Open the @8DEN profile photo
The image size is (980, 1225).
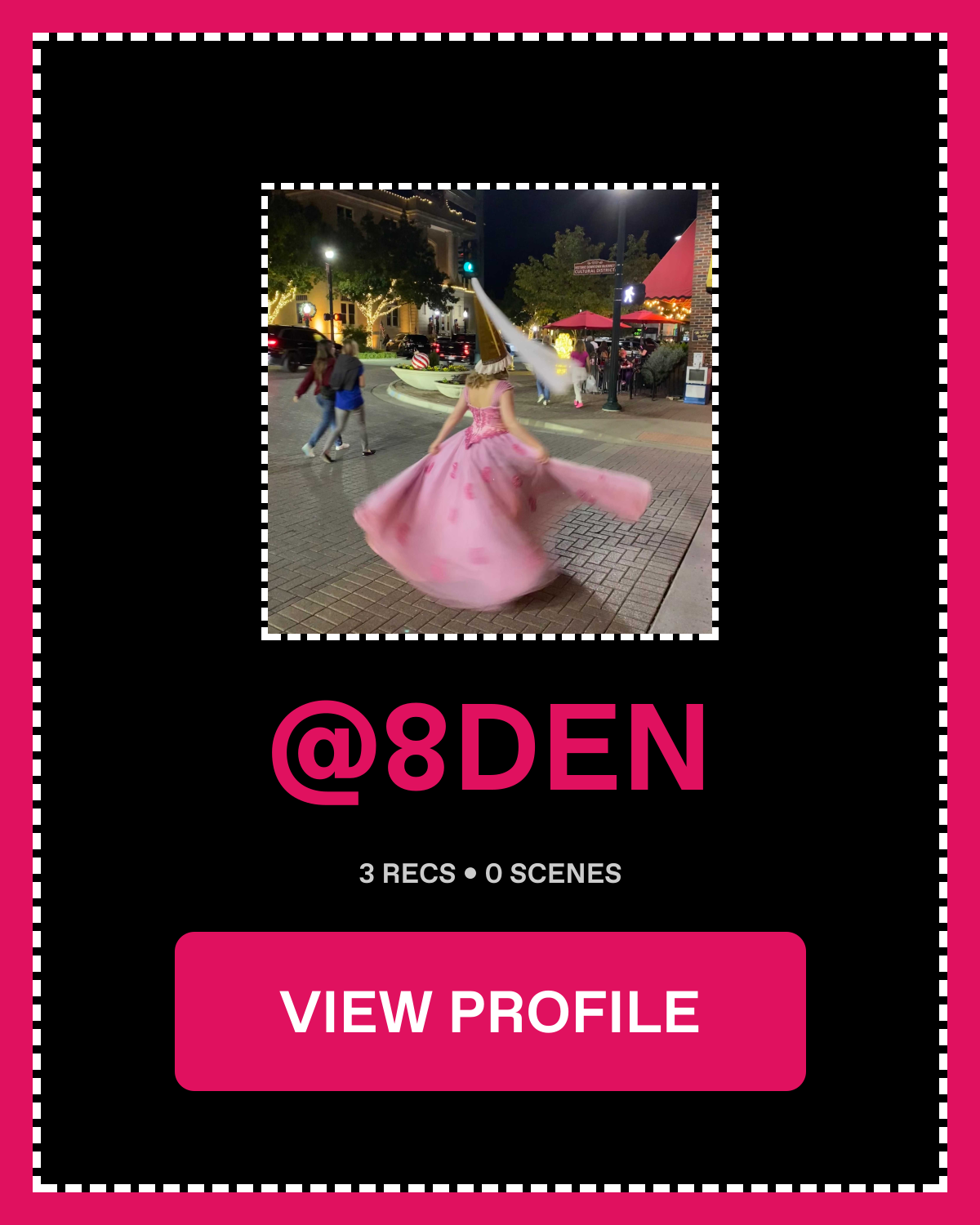pos(490,412)
